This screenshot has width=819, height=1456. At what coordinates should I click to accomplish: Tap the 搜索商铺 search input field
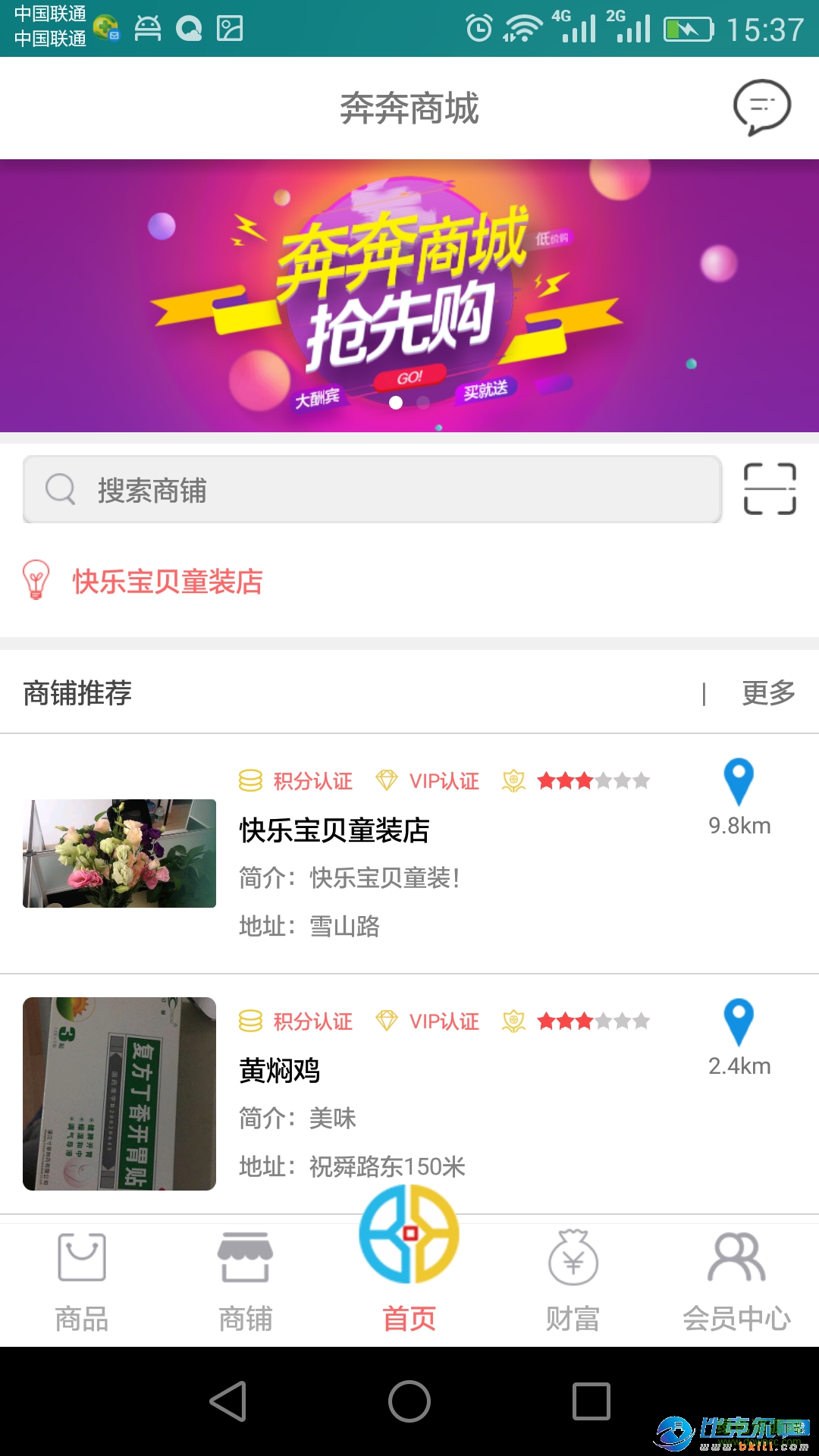pyautogui.click(x=372, y=490)
